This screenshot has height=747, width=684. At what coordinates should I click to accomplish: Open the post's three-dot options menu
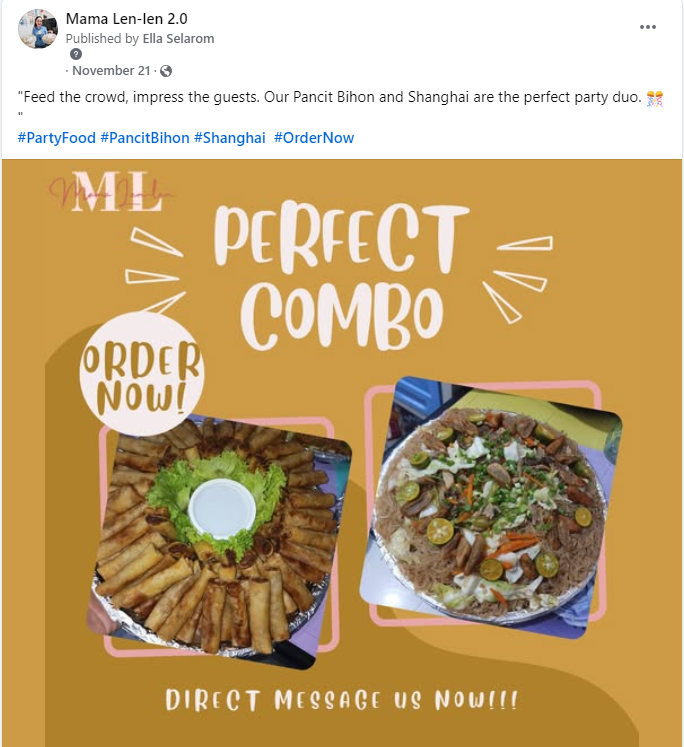[648, 27]
